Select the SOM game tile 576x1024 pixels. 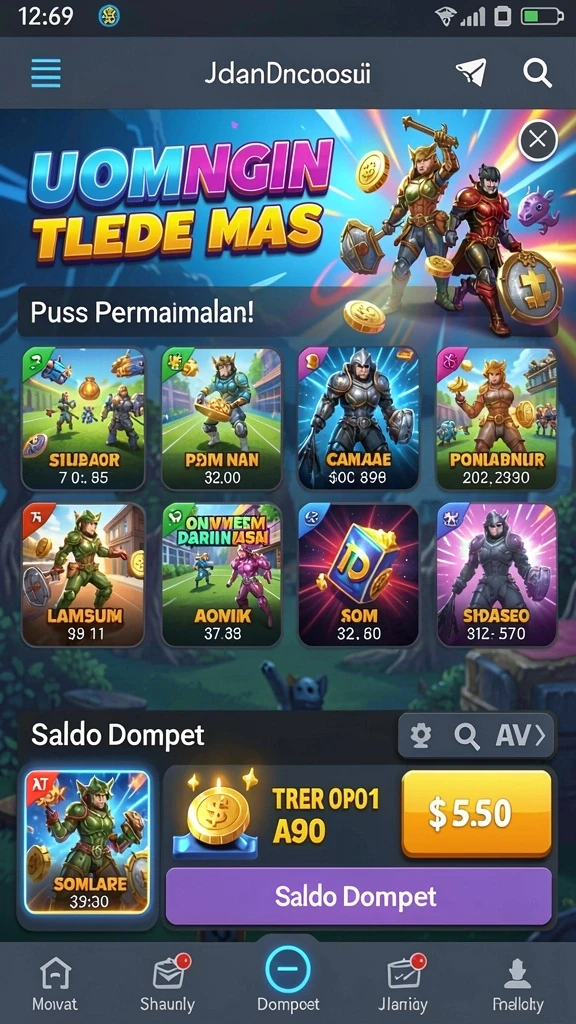[359, 575]
